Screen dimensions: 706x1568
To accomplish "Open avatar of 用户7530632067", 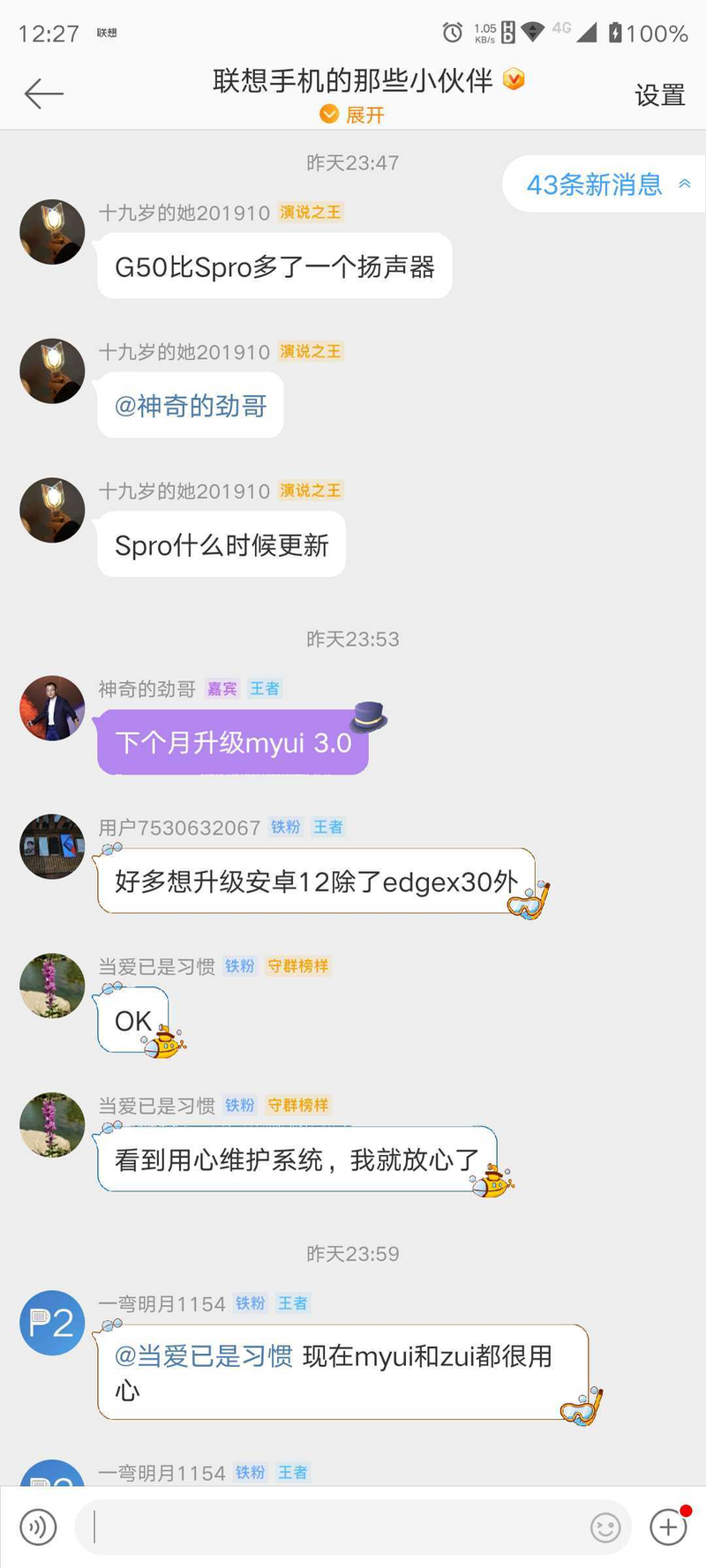I will pyautogui.click(x=52, y=846).
